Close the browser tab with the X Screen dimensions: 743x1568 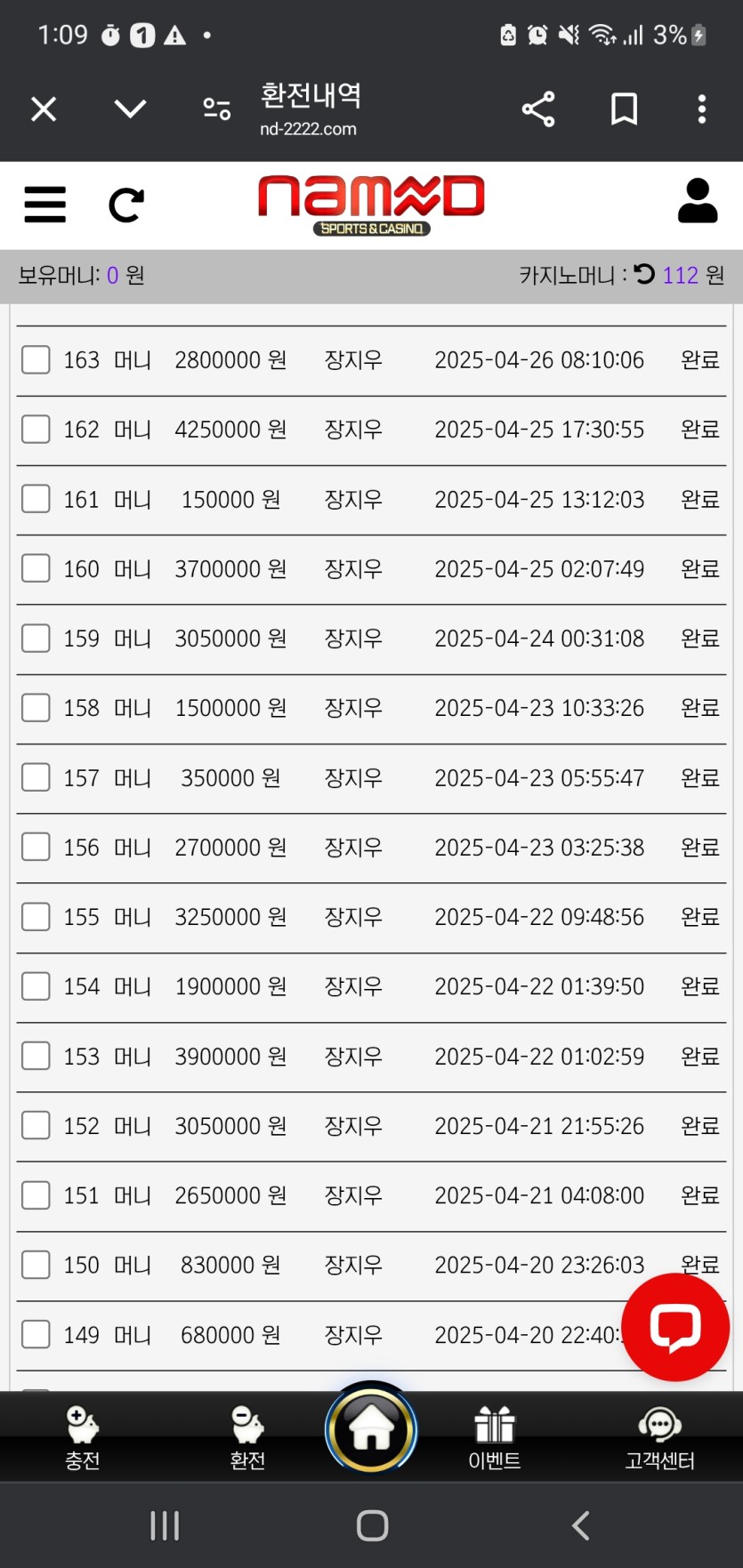tap(44, 109)
